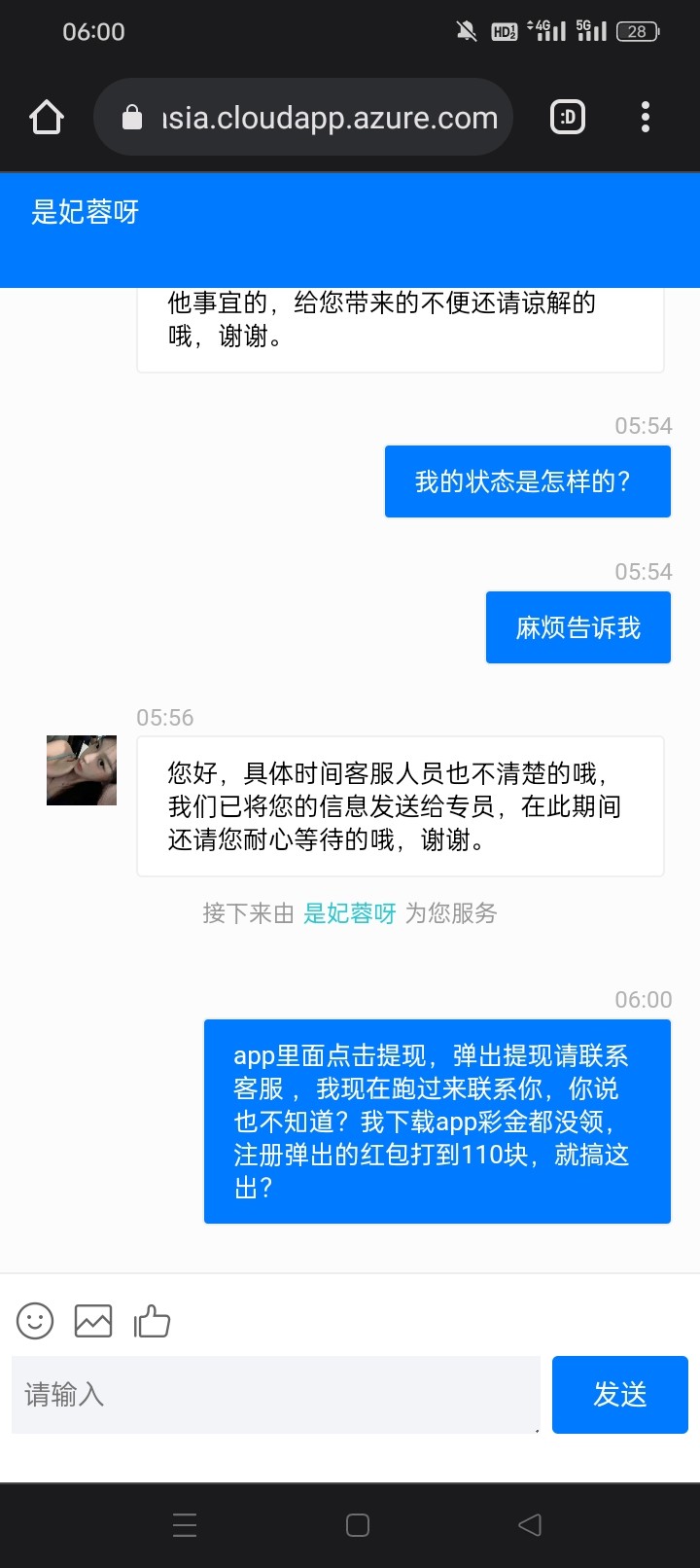Go back with the system back button
The image size is (700, 1568).
tap(530, 1525)
